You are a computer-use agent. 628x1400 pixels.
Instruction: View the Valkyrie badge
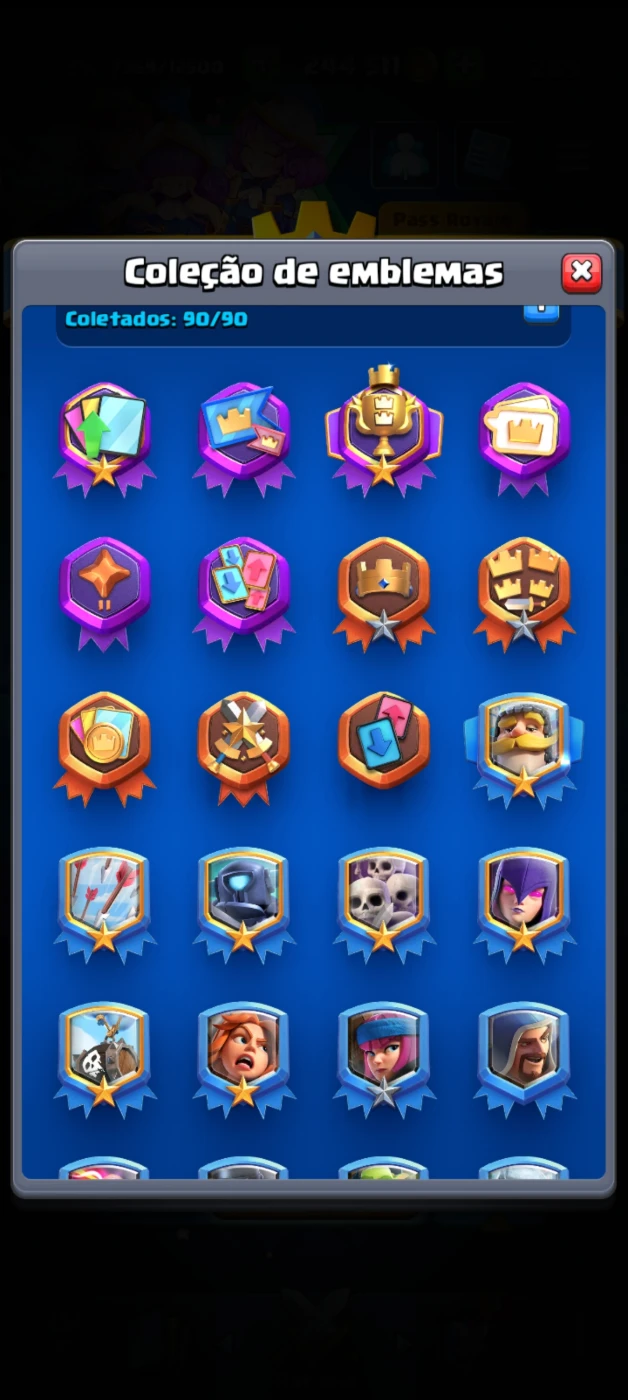(244, 1053)
